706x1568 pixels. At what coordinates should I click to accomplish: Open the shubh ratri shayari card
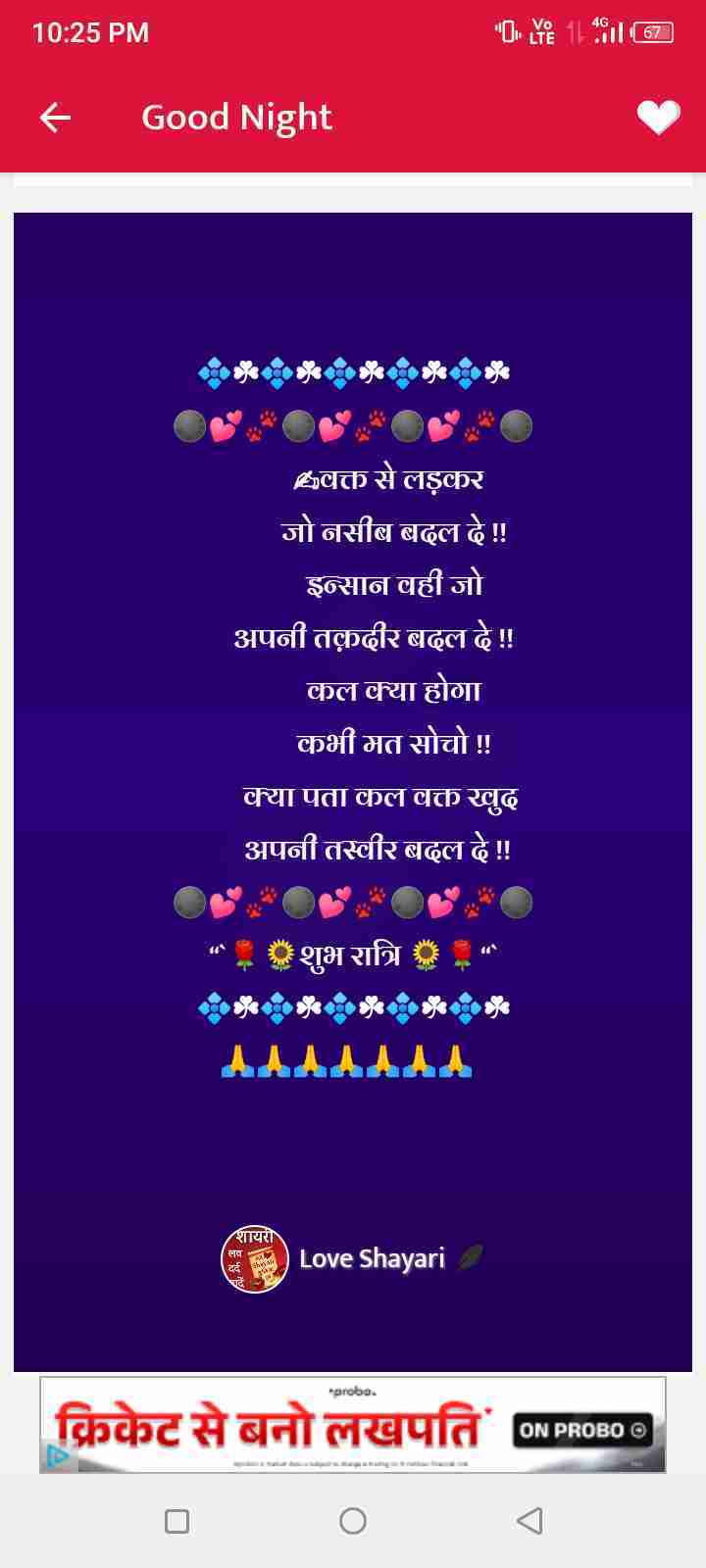(353, 790)
